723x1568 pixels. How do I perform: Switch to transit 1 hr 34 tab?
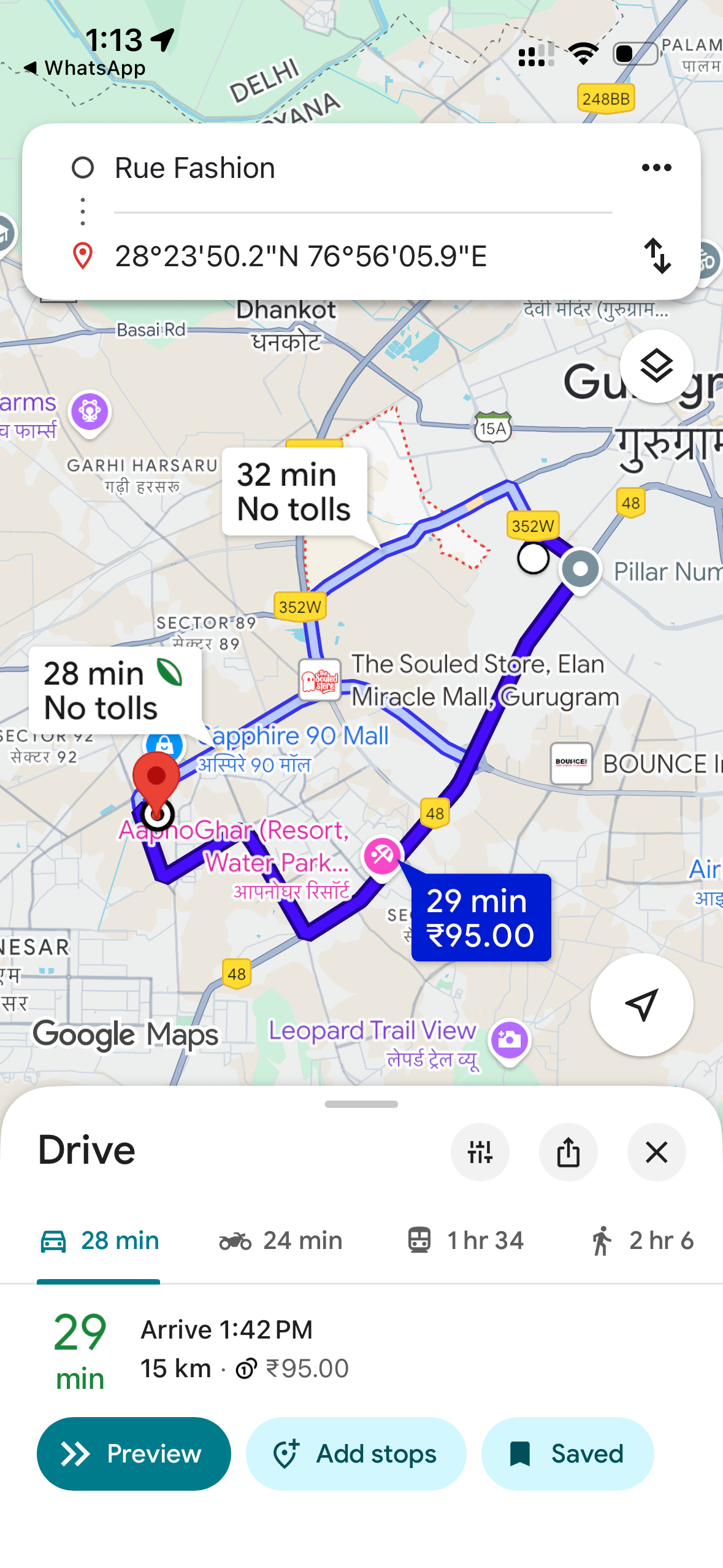point(465,1240)
